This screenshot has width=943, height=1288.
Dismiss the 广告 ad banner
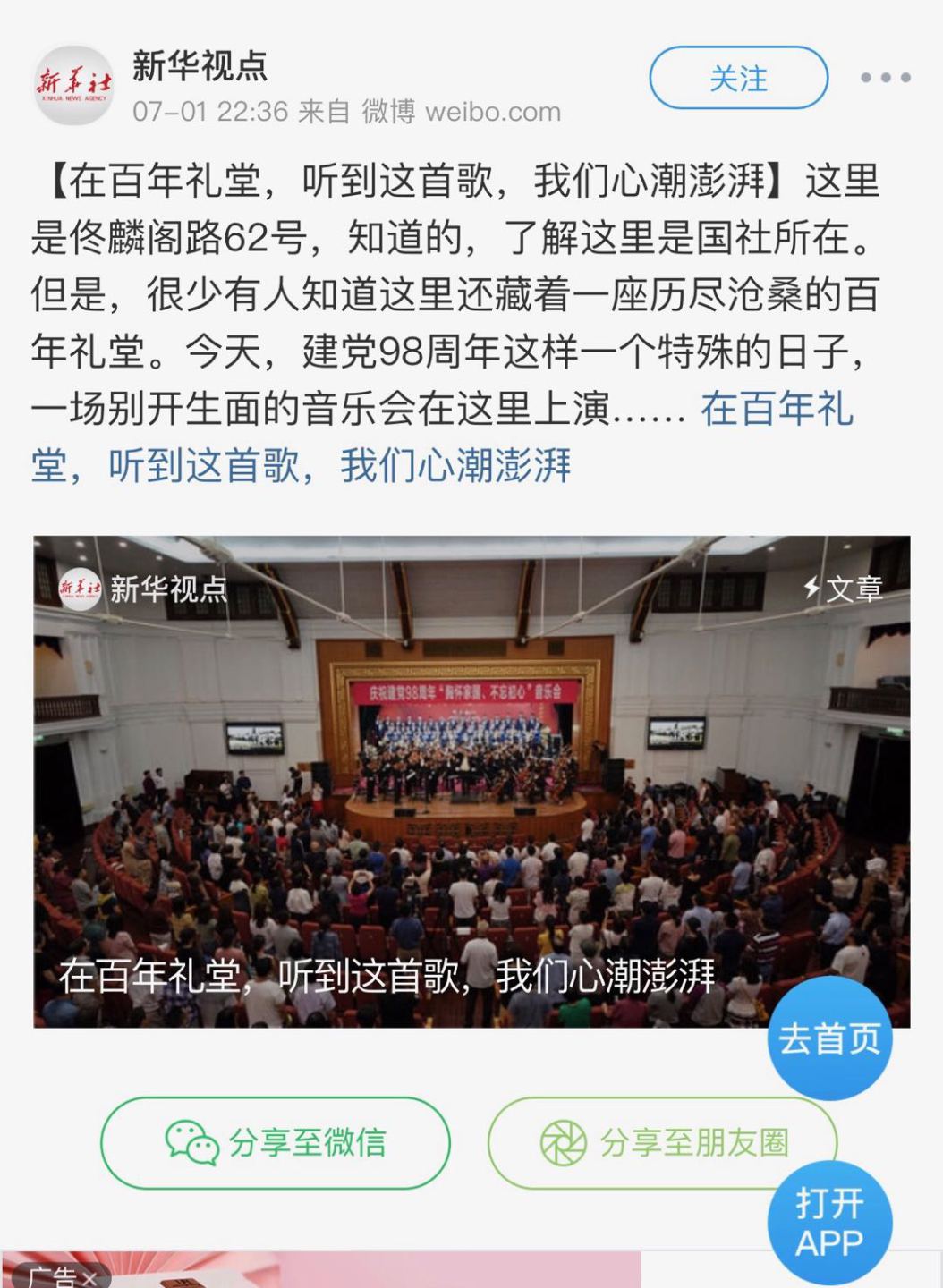point(88,1277)
